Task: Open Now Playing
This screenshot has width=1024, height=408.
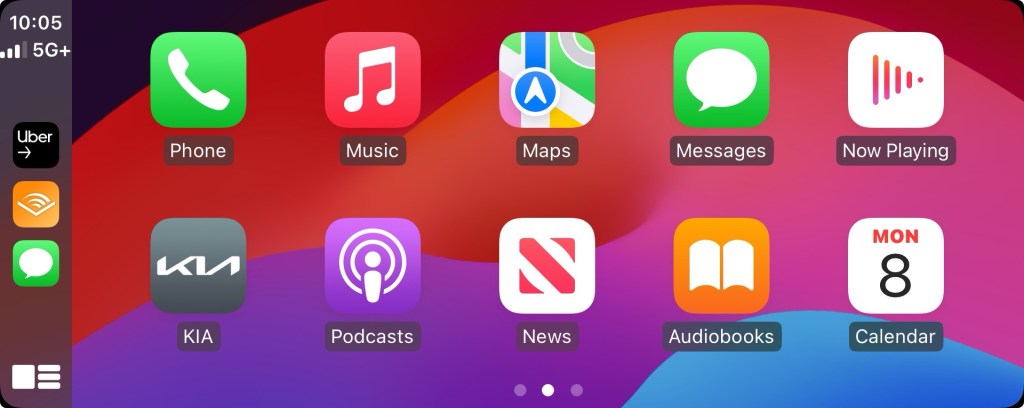Action: [x=895, y=80]
